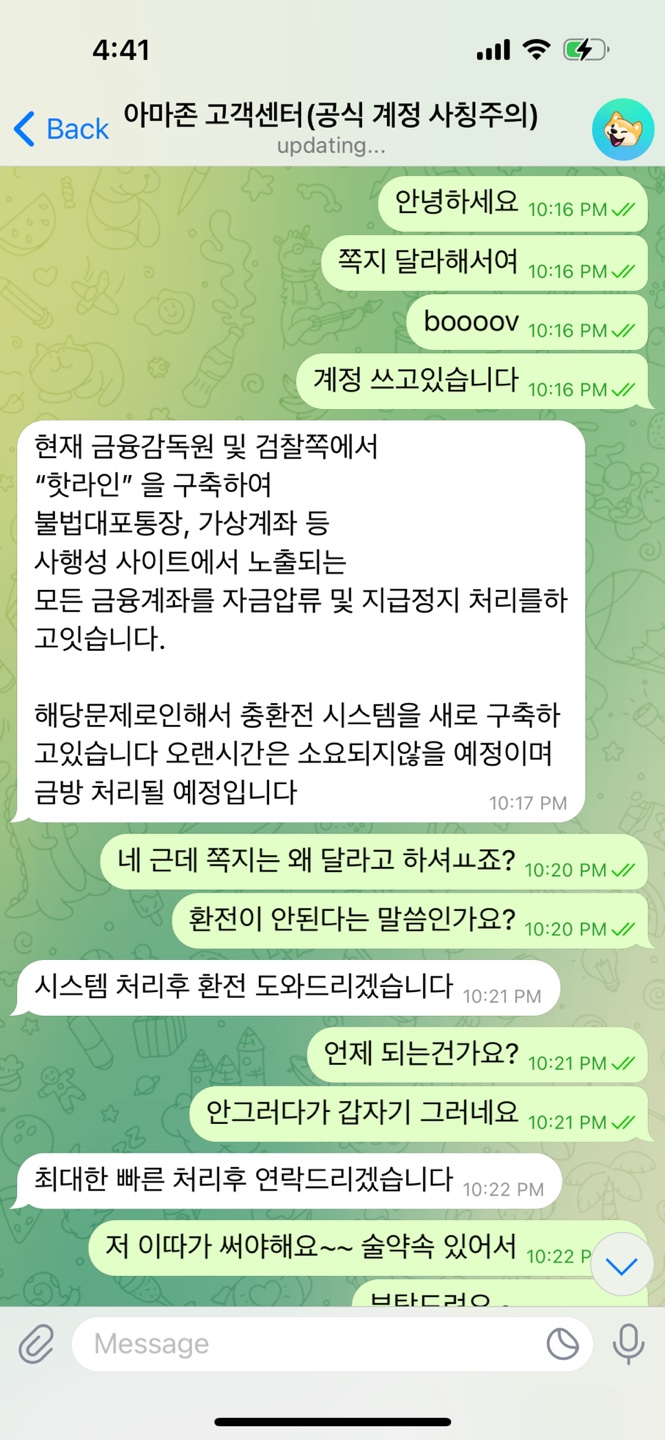The width and height of the screenshot is (665, 1440).
Task: Open the dog profile avatar
Action: (x=622, y=129)
